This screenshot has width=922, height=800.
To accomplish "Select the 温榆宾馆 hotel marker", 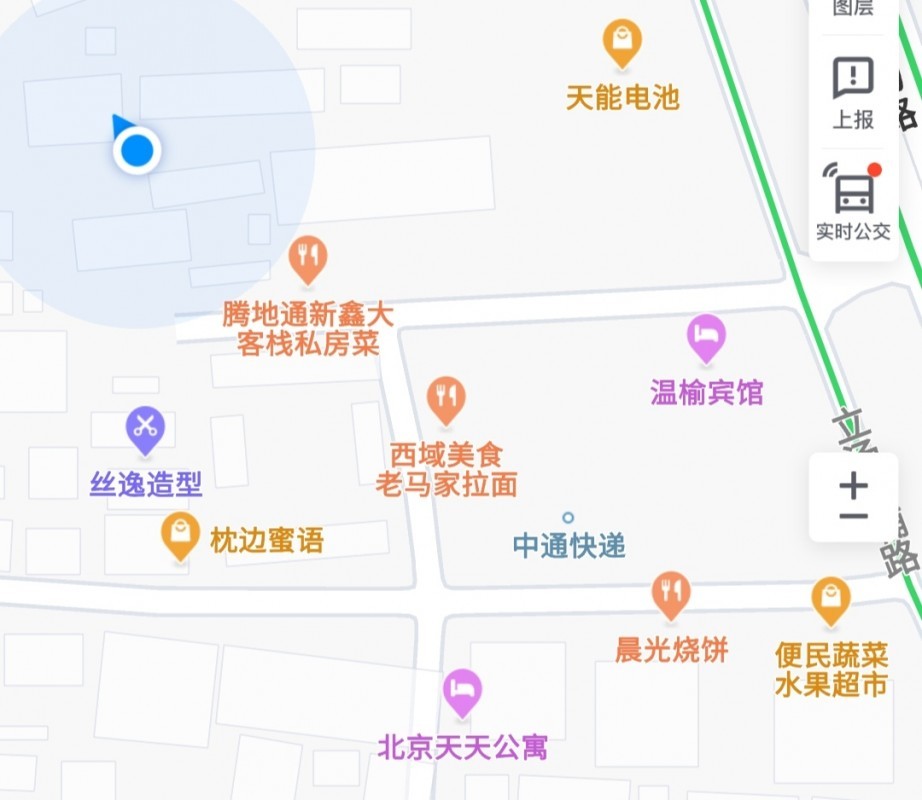I will 707,338.
